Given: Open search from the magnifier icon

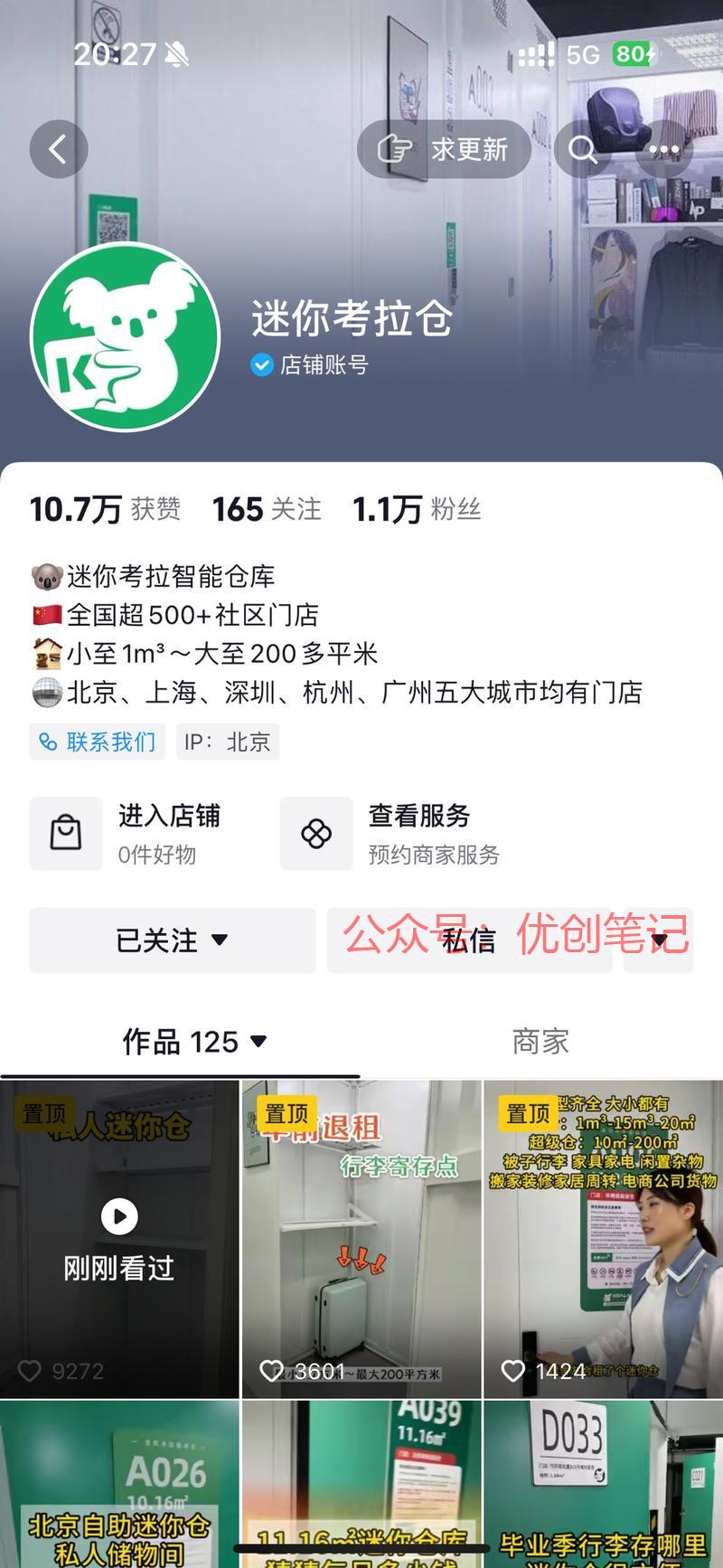Looking at the screenshot, I should pyautogui.click(x=583, y=149).
